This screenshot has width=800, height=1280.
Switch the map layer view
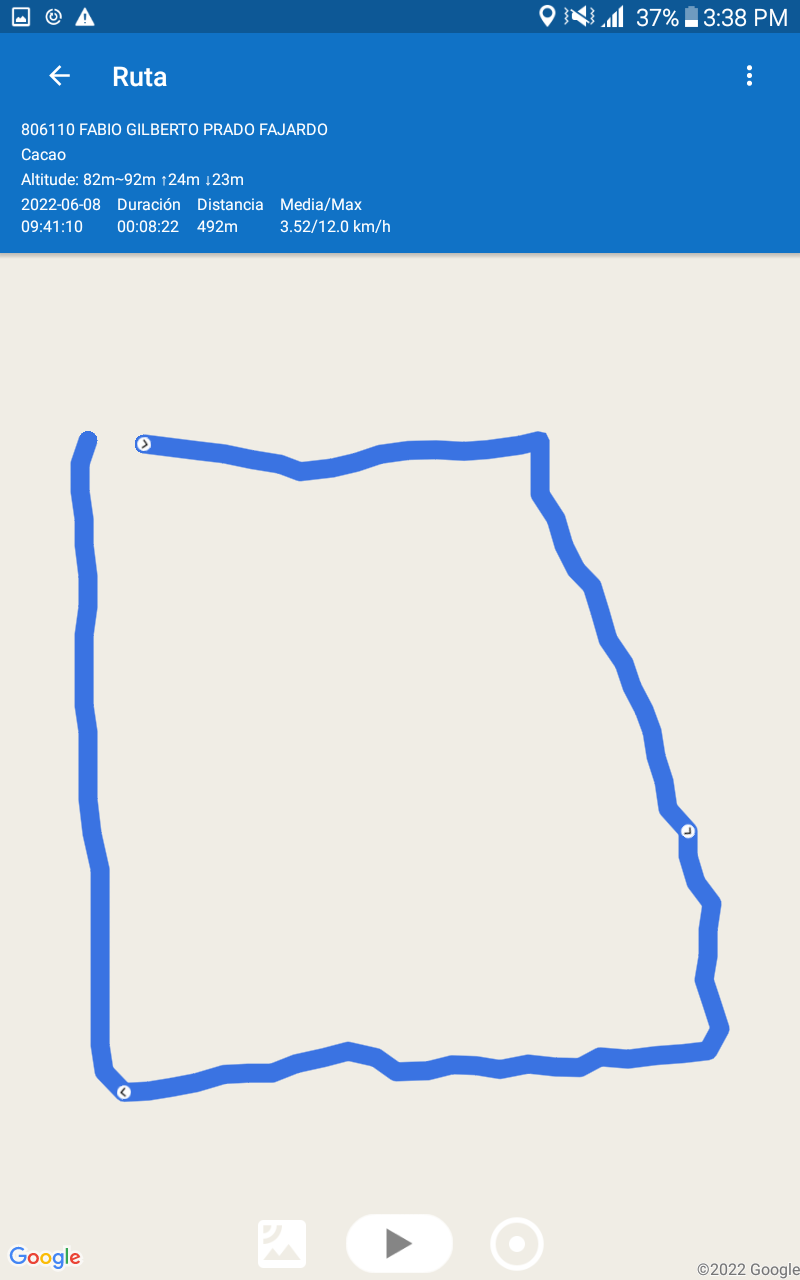point(282,1244)
